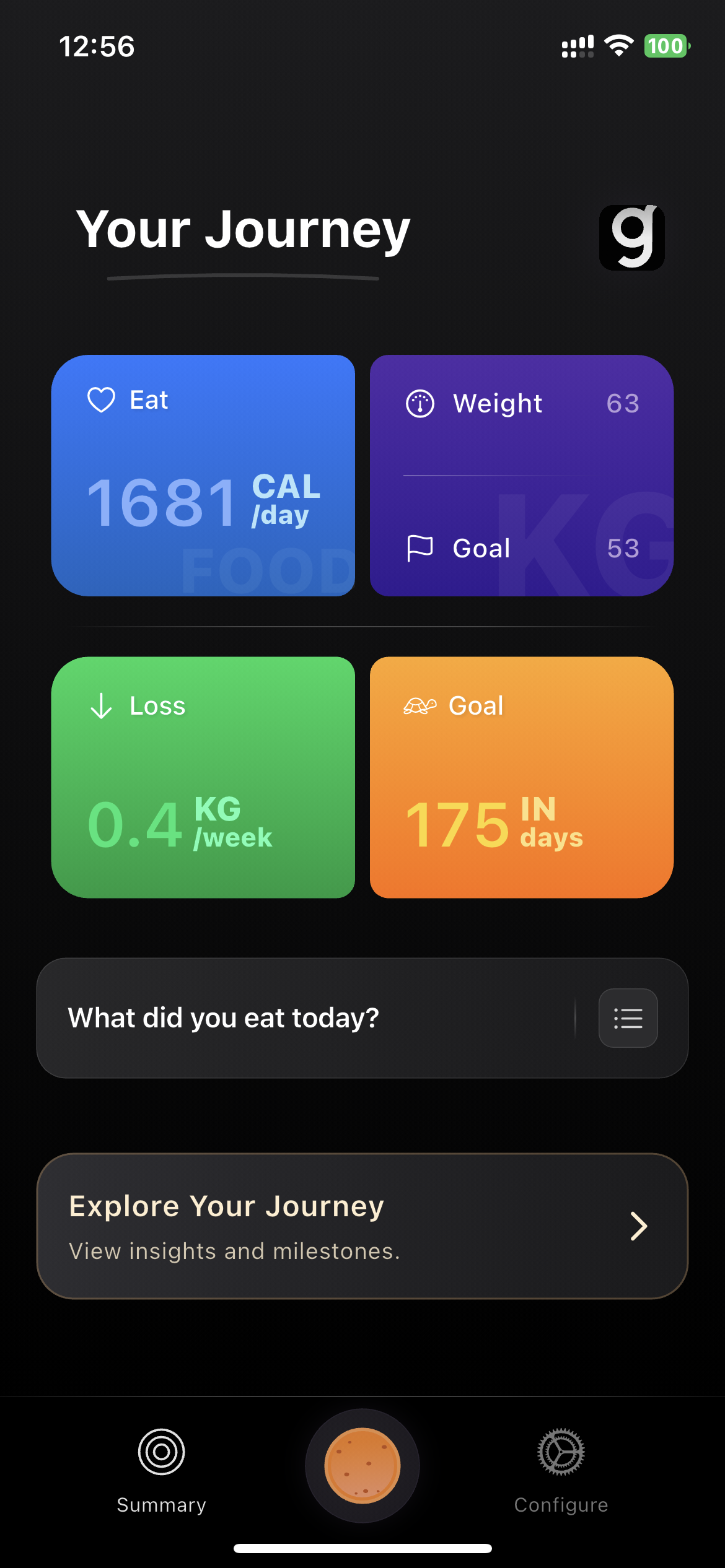Open the profile icon with letter g

[x=631, y=237]
